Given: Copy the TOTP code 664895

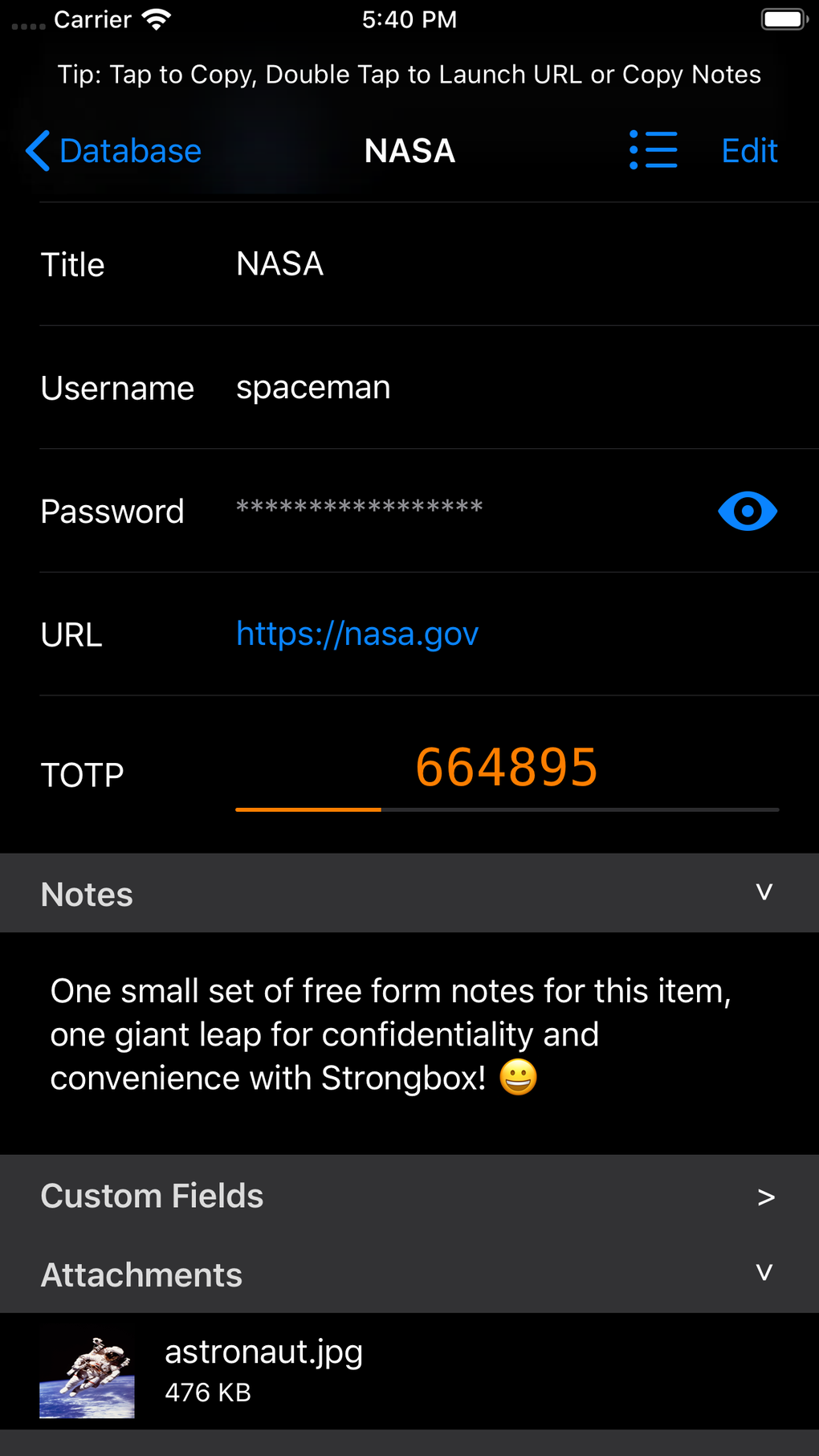Looking at the screenshot, I should (x=506, y=768).
